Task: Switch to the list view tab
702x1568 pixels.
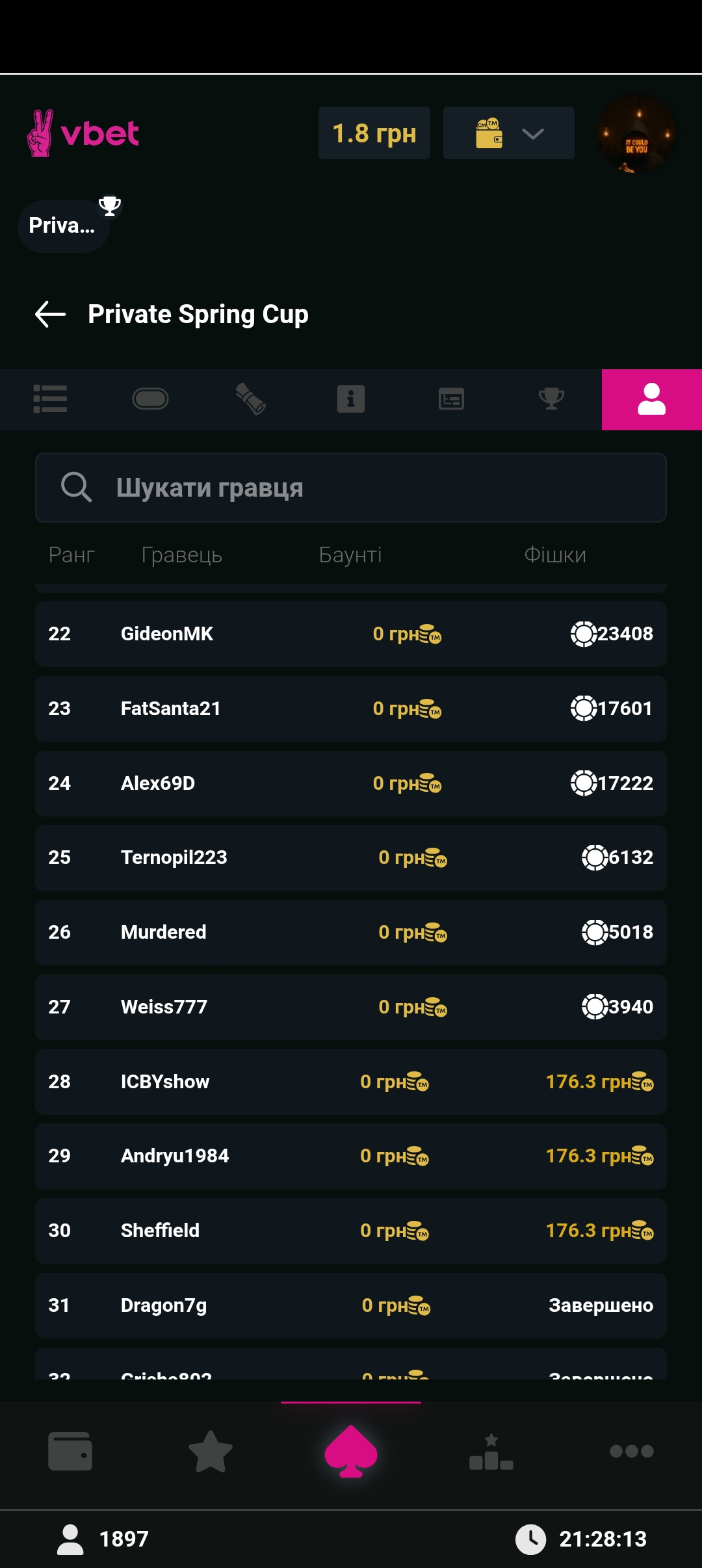Action: pyautogui.click(x=50, y=399)
